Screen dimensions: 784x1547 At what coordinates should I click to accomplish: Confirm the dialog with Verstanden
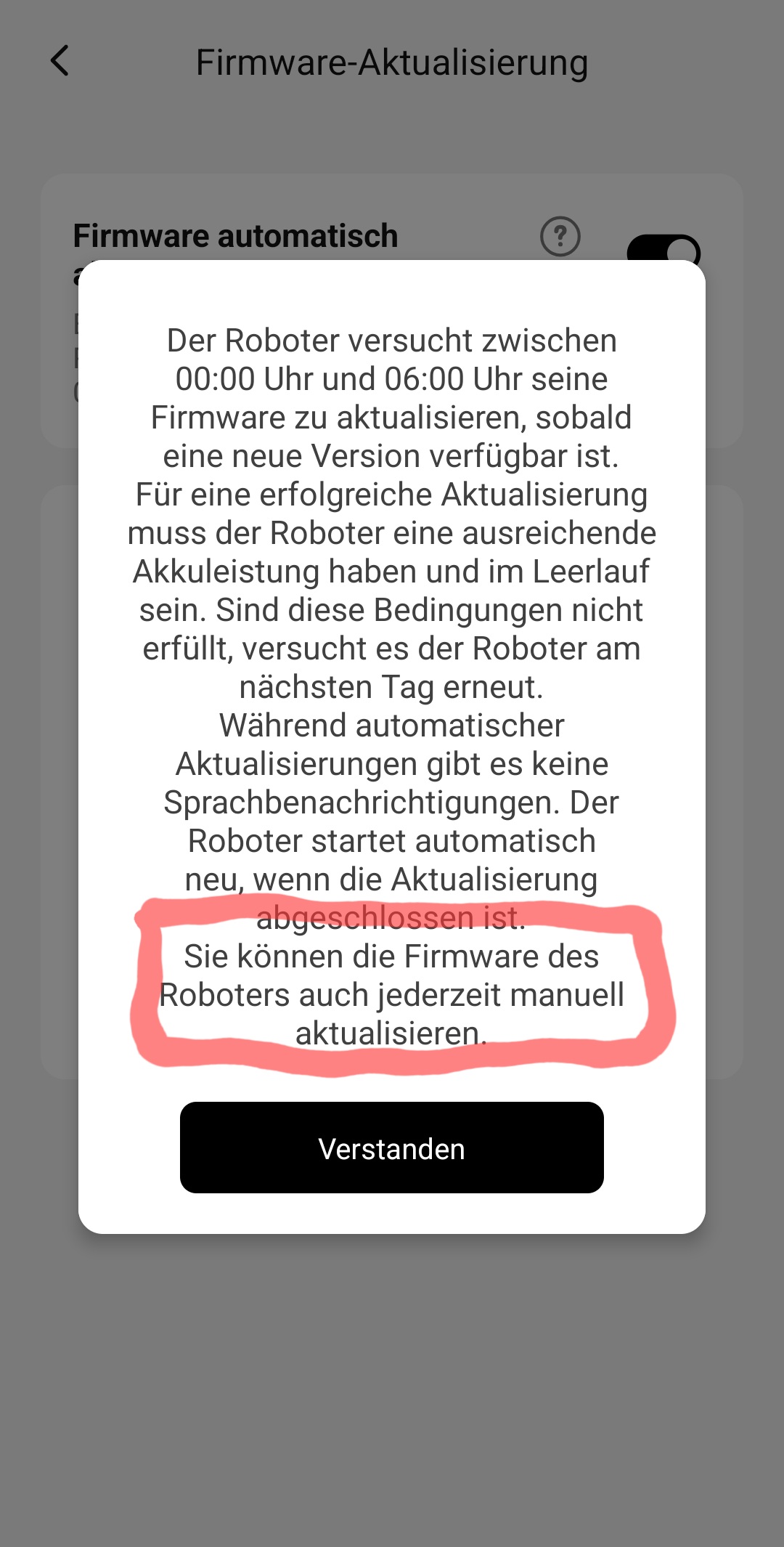tap(392, 1148)
